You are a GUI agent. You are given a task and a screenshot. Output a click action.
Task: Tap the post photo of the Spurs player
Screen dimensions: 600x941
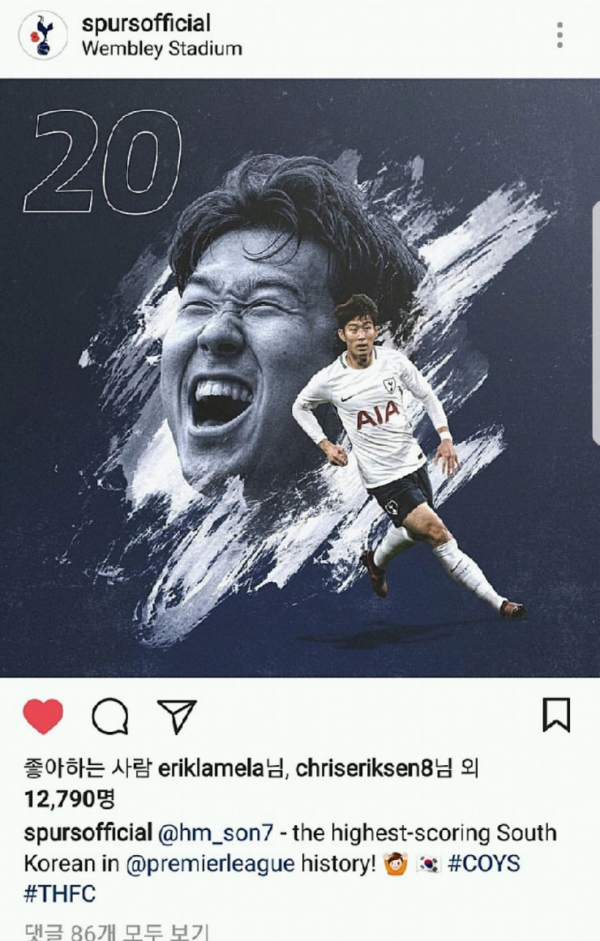tap(300, 380)
